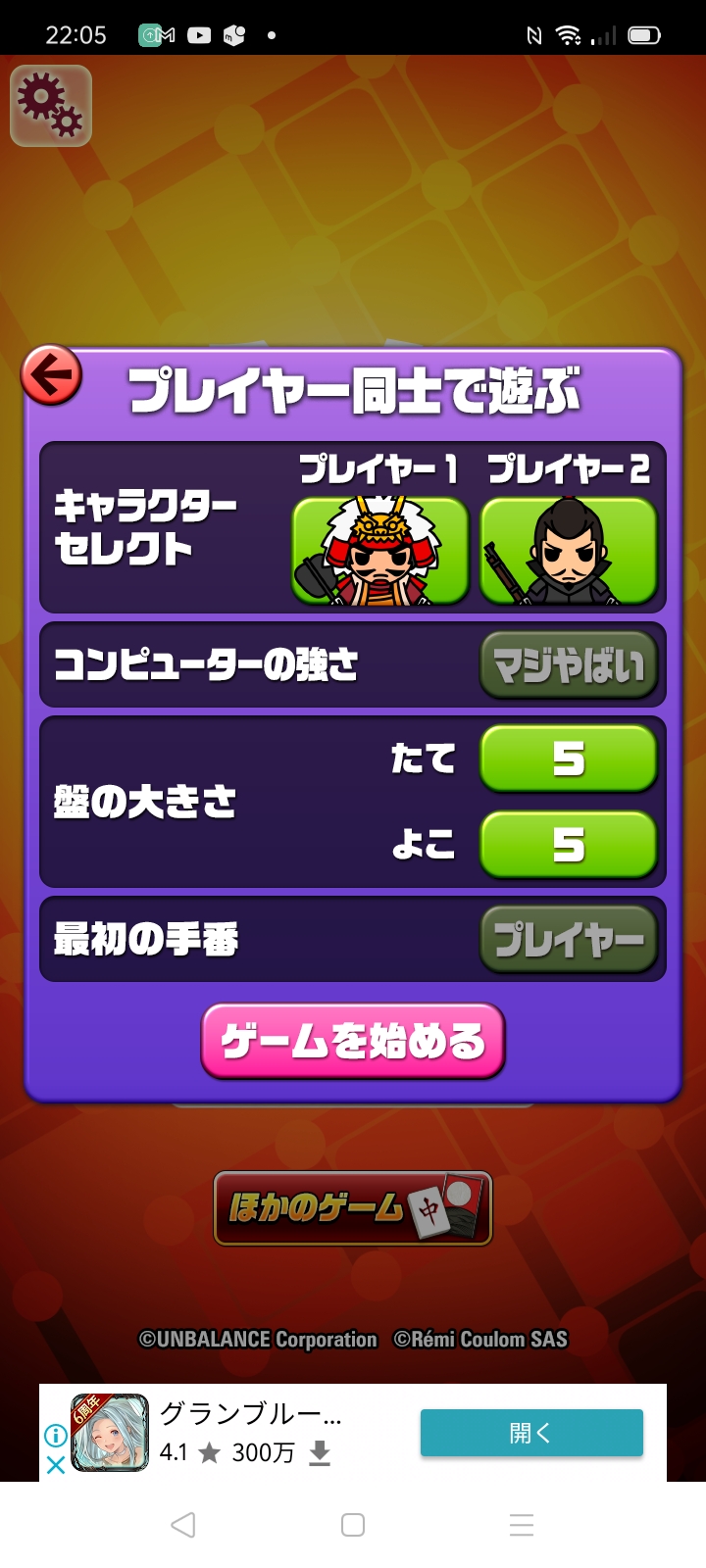Viewport: 706px width, 1568px height.
Task: Change Player 2's dark-robed character
Action: (568, 550)
